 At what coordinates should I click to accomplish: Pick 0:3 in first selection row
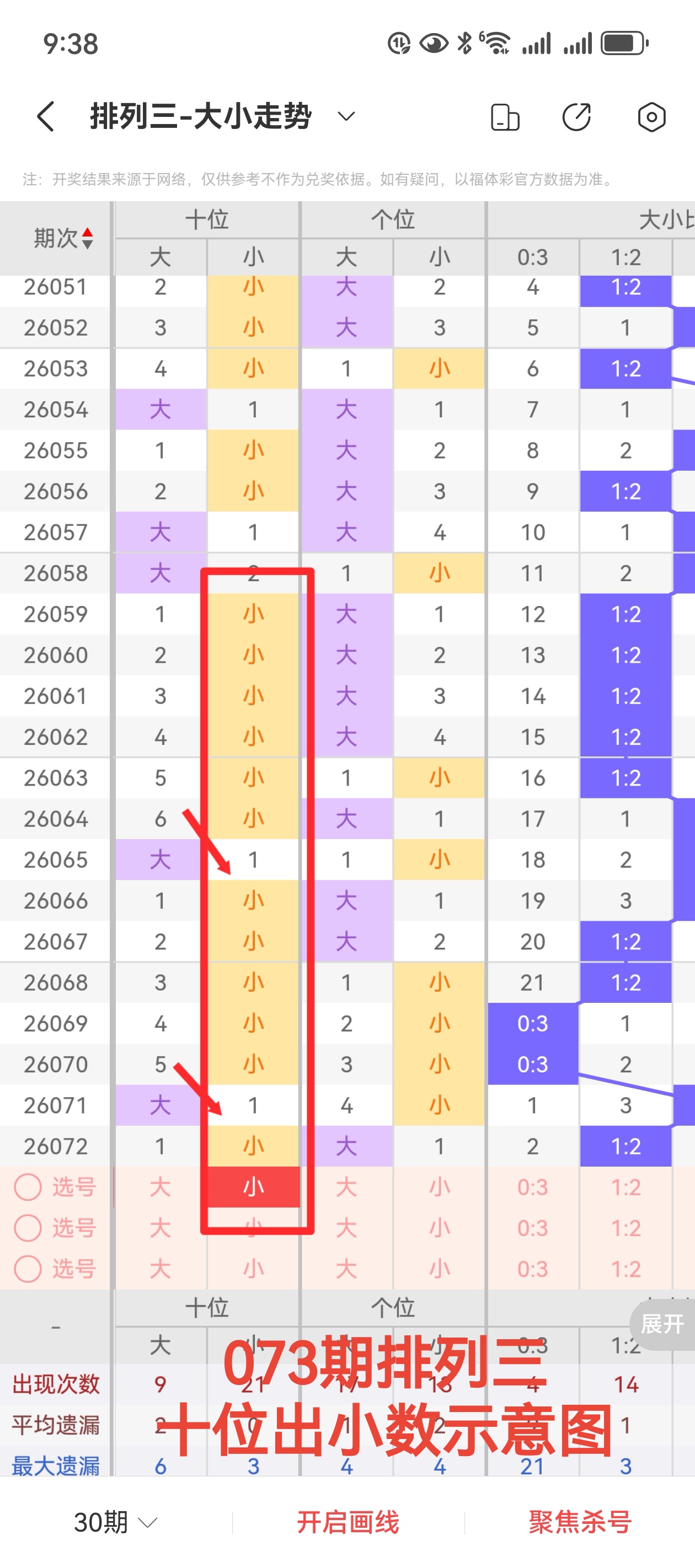click(x=532, y=1187)
